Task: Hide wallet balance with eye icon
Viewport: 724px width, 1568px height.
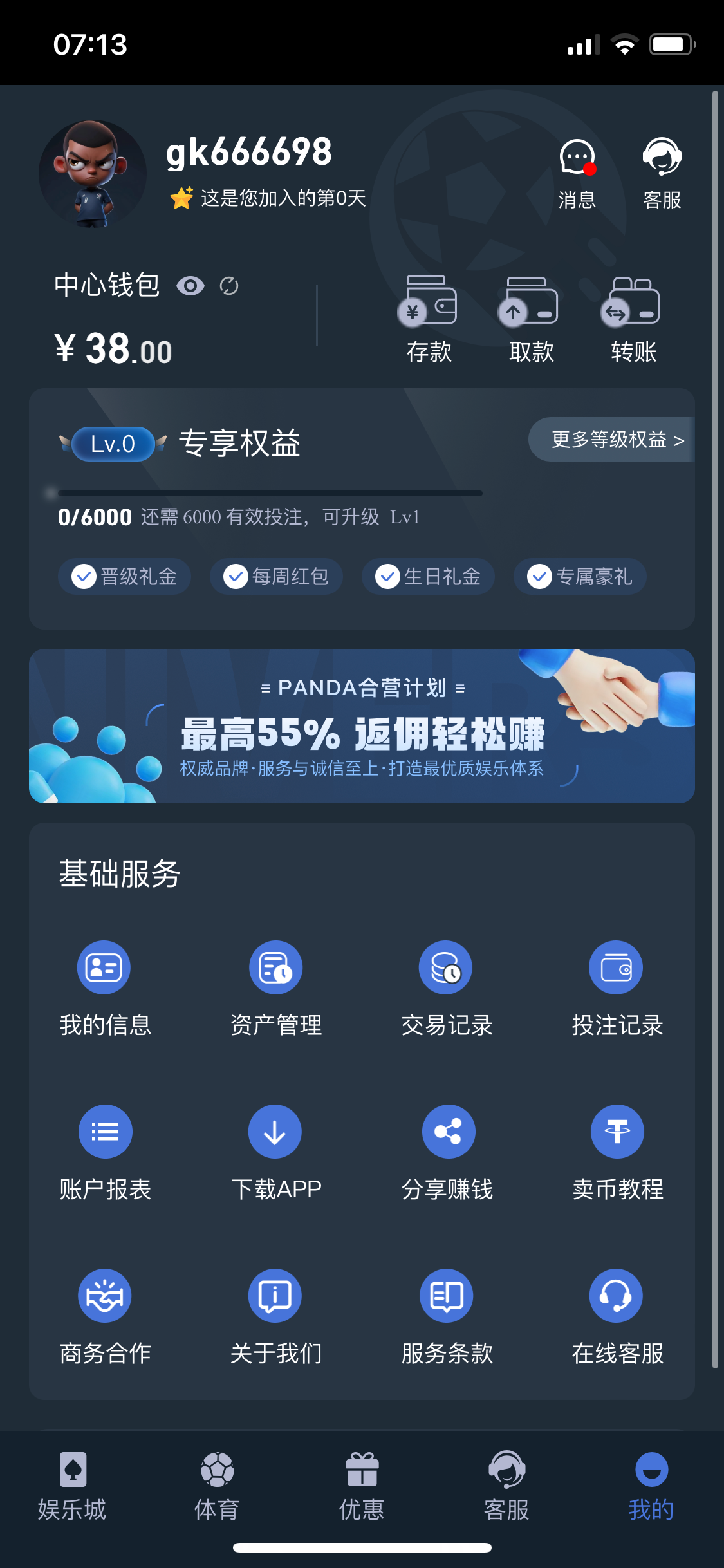Action: pyautogui.click(x=190, y=286)
